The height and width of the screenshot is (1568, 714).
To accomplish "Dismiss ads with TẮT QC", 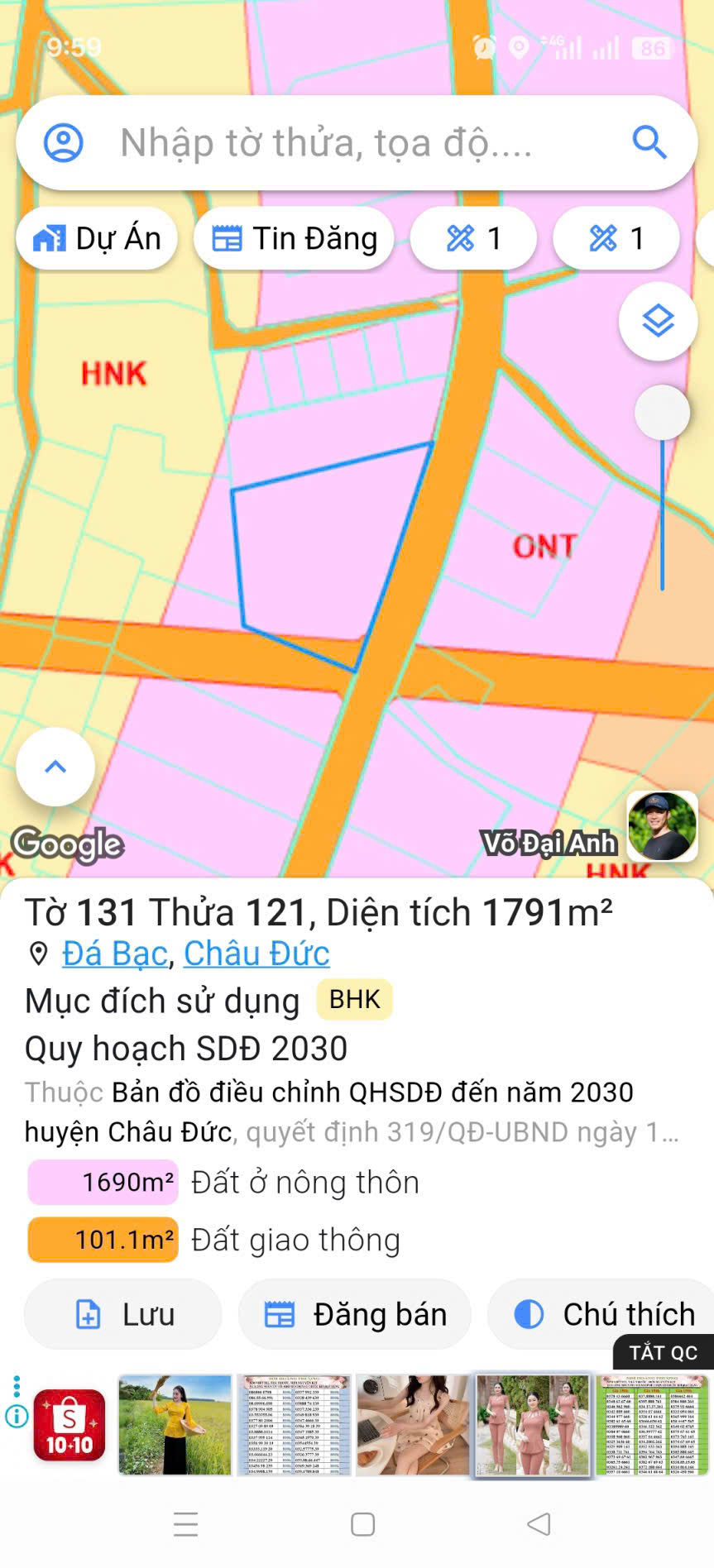I will click(663, 1352).
